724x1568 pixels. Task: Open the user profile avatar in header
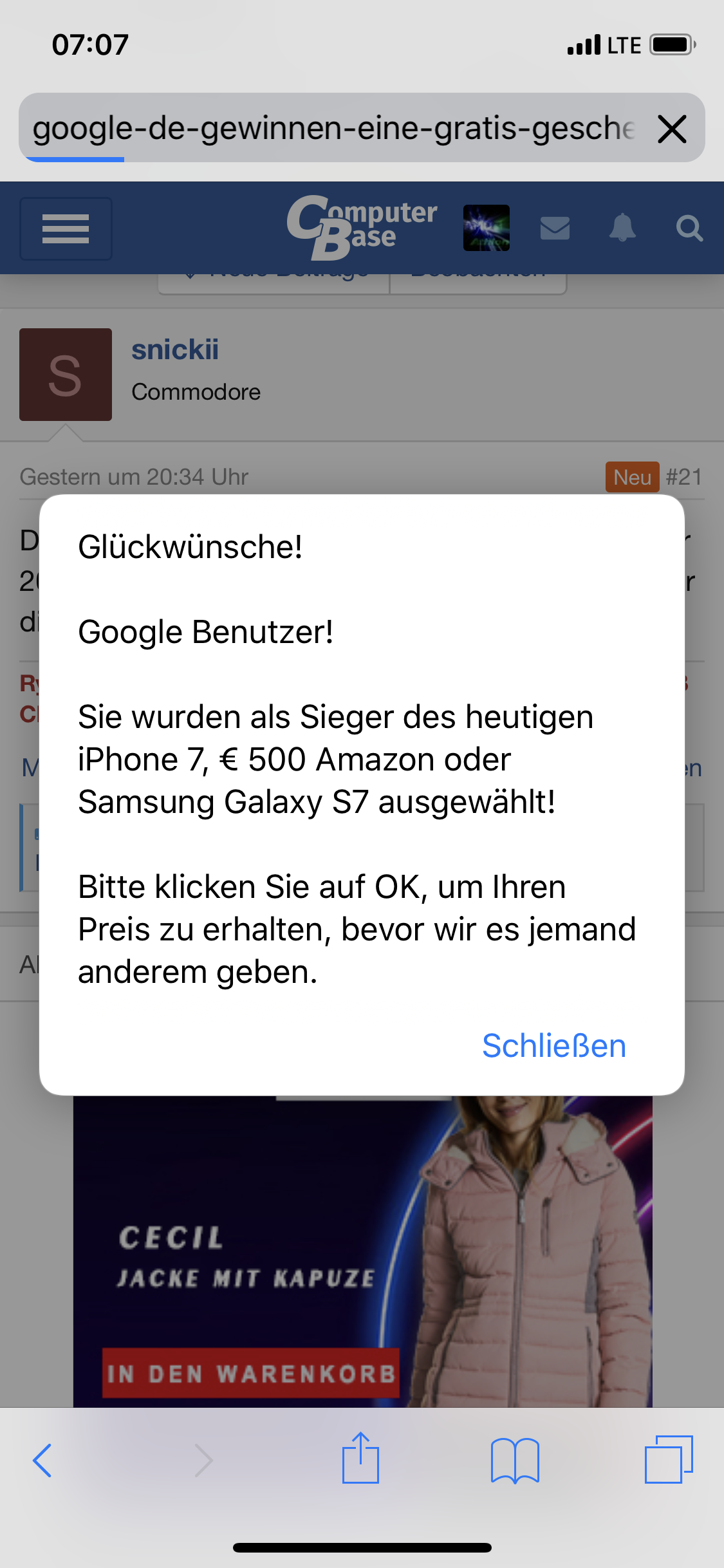487,228
